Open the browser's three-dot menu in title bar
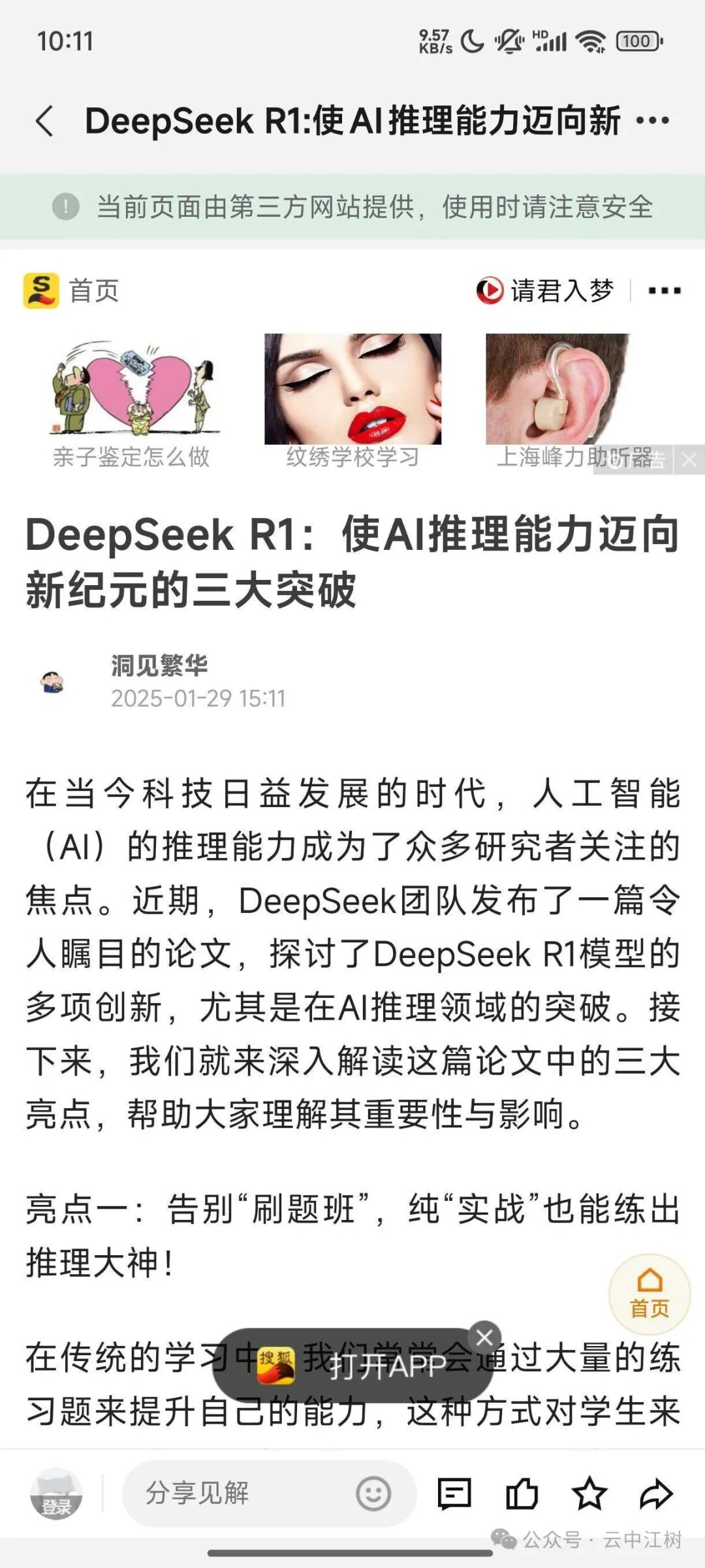Screen dimensions: 705x1568 [652, 121]
